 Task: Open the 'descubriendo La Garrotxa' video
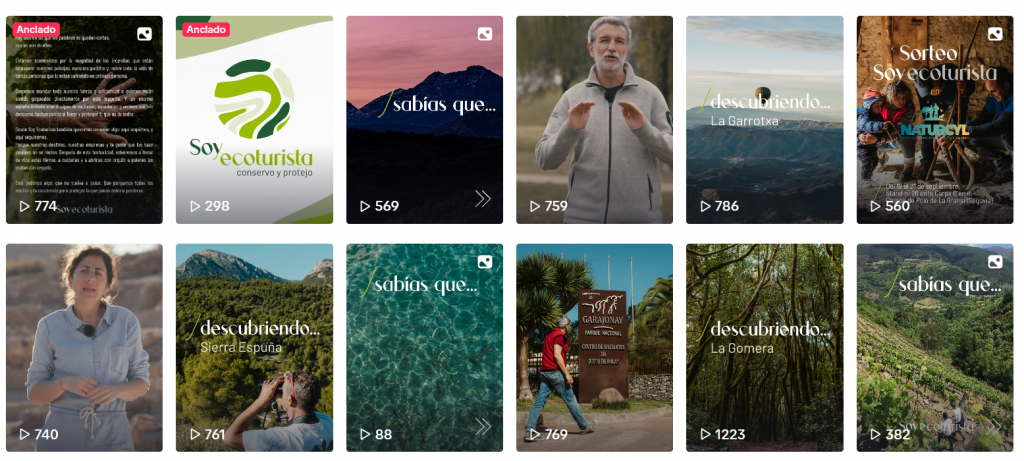pos(764,120)
